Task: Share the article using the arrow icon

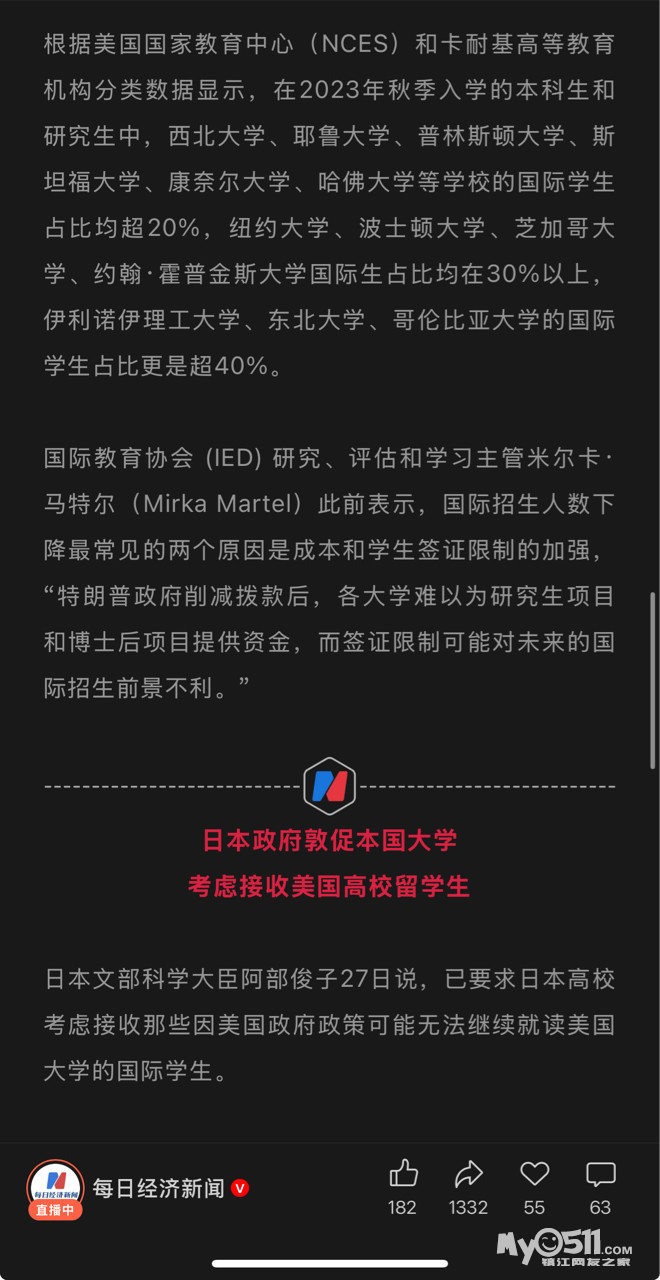Action: click(x=468, y=1174)
